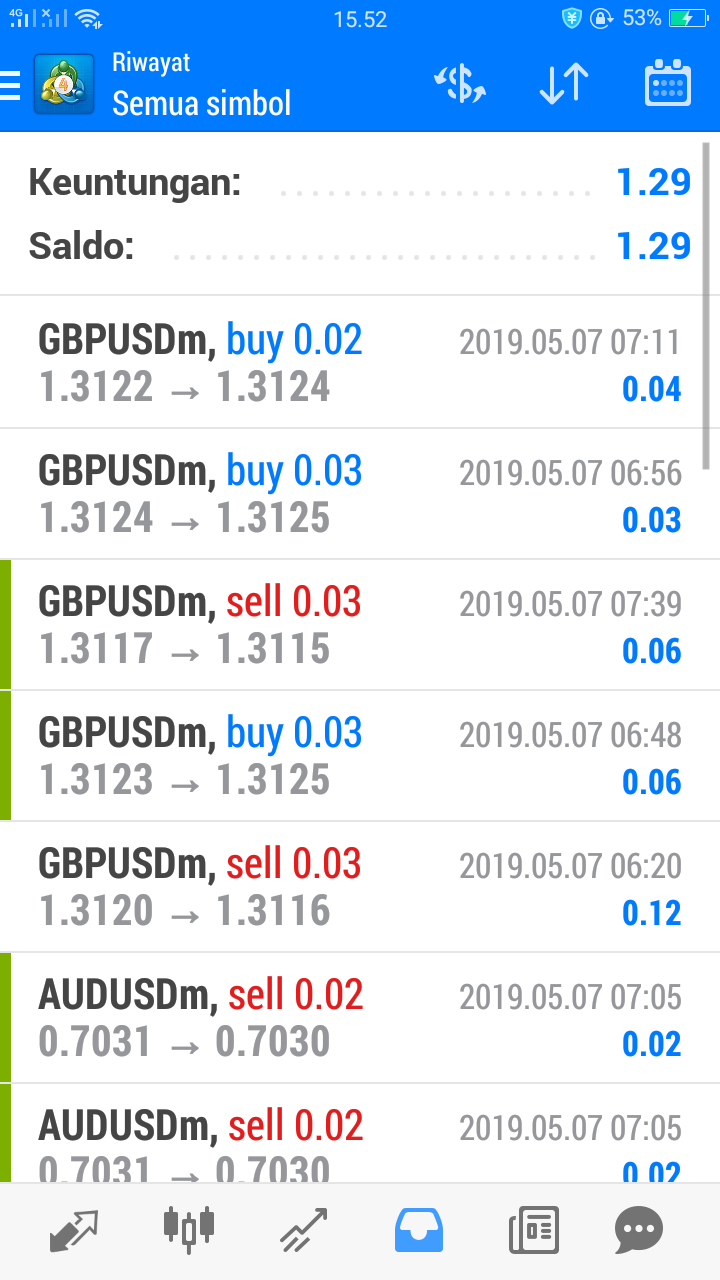Switch to the candlestick Chart tab

point(188,1229)
